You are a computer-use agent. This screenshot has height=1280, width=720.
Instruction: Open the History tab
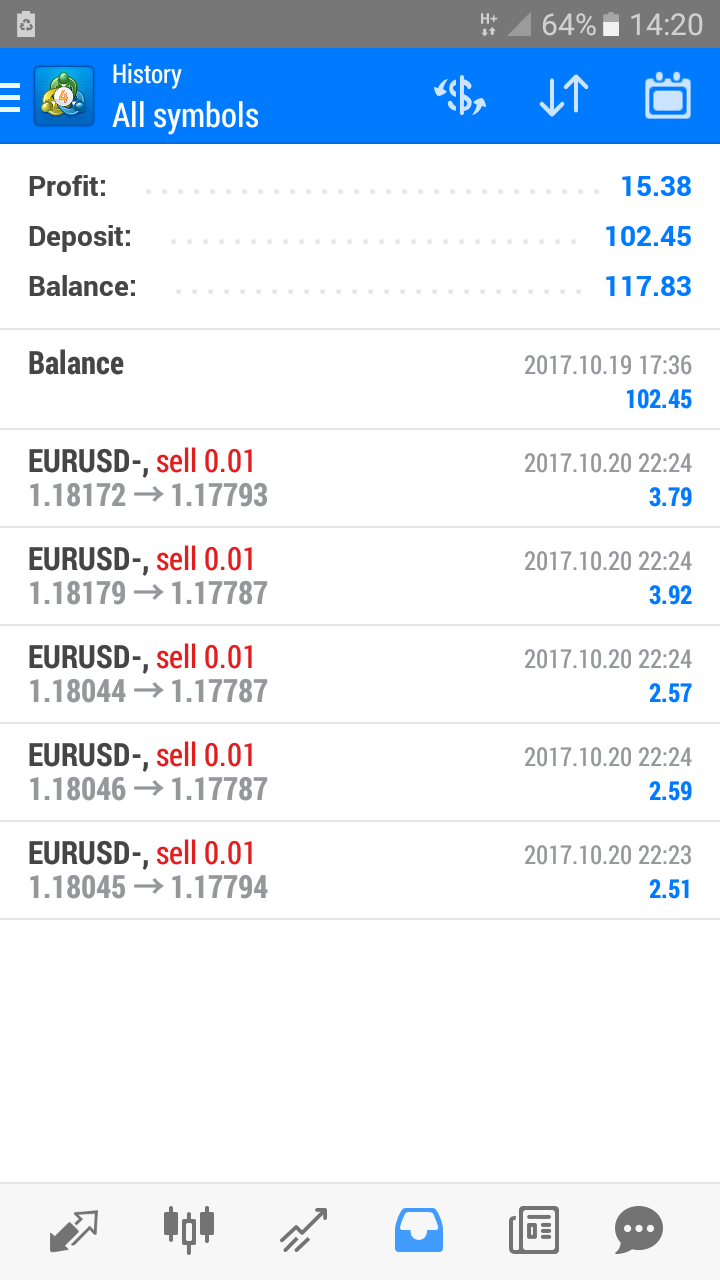419,1230
